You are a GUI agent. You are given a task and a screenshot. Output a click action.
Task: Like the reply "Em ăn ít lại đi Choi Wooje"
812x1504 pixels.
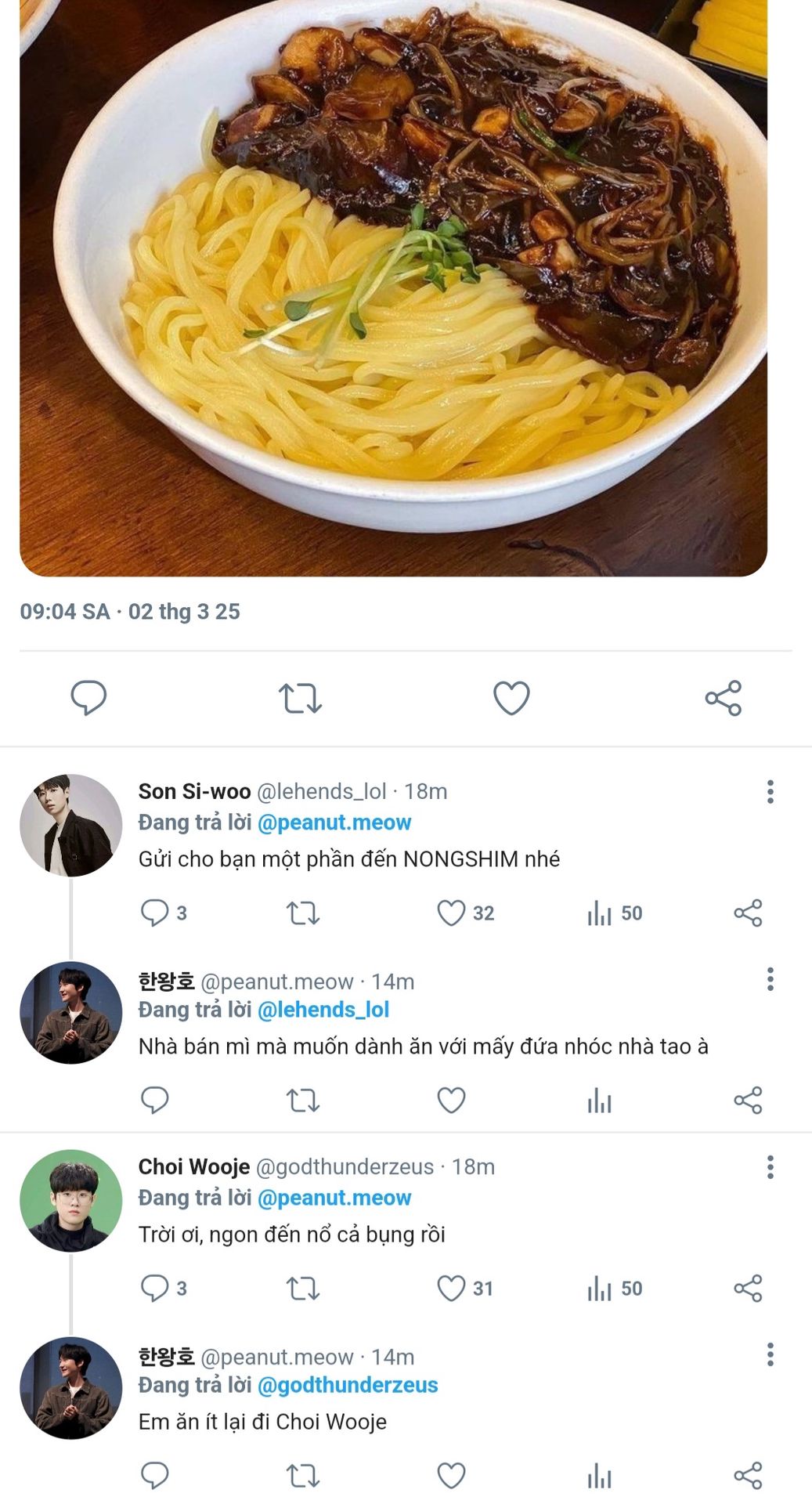[451, 1476]
